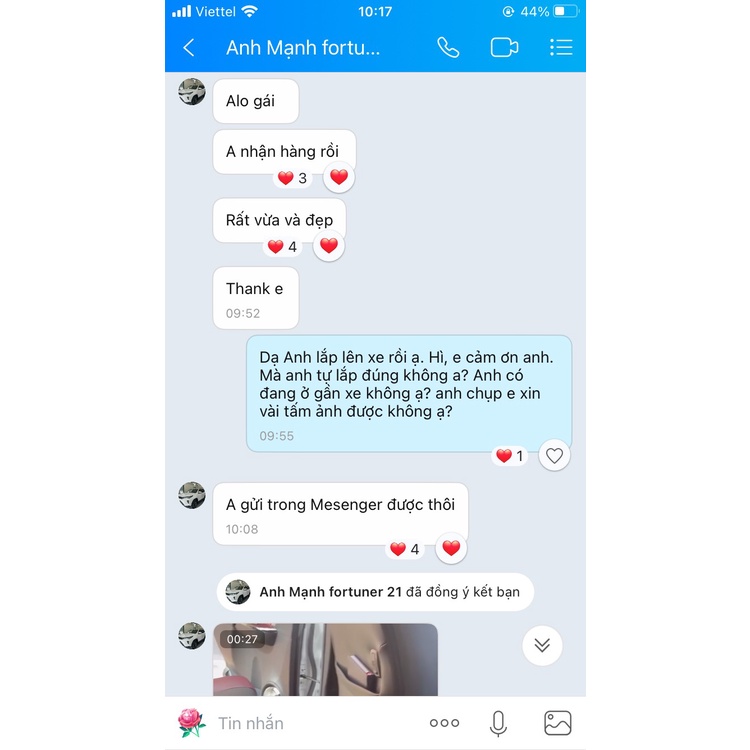The height and width of the screenshot is (750, 750).
Task: Open the chat options menu
Action: tap(561, 48)
